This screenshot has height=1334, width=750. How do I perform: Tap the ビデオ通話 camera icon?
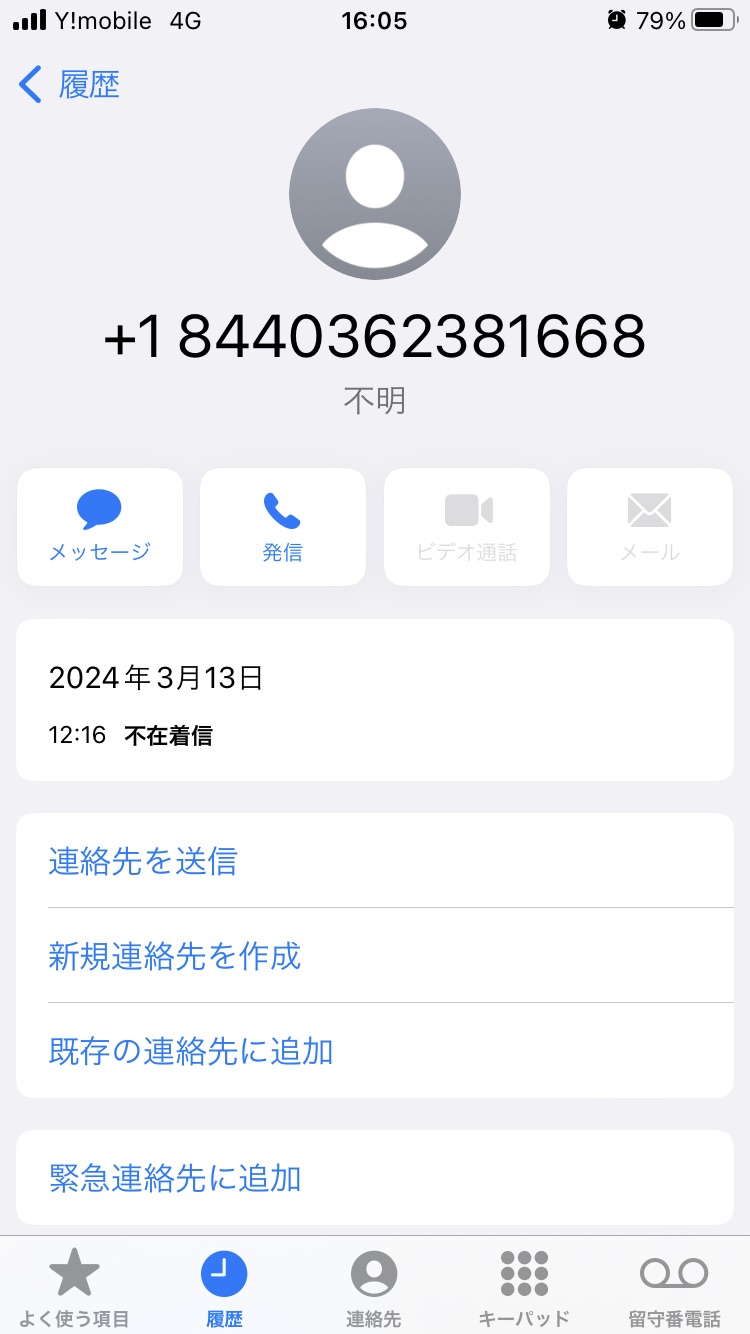point(466,510)
